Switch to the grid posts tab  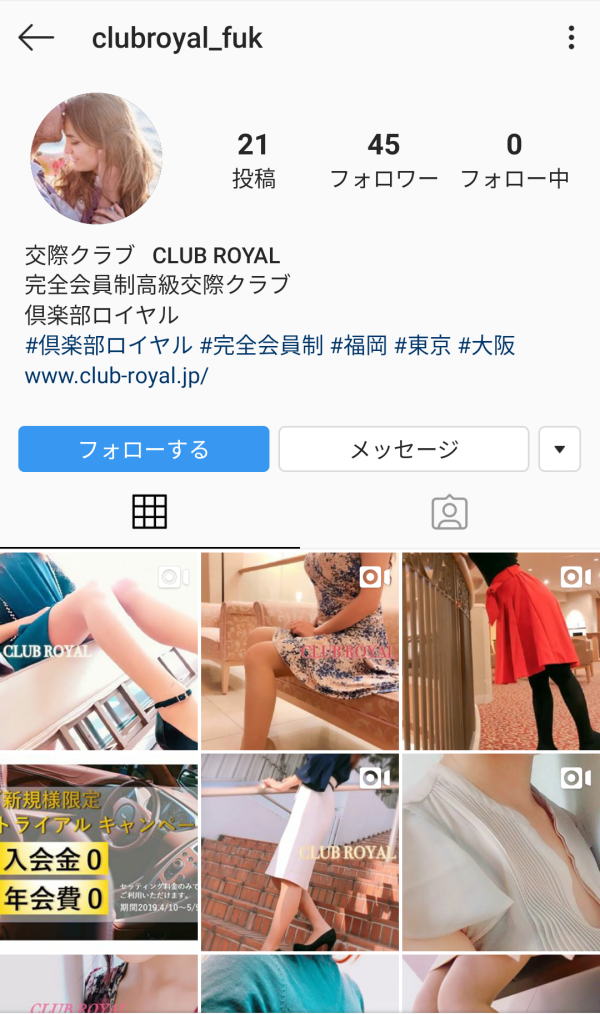[150, 512]
